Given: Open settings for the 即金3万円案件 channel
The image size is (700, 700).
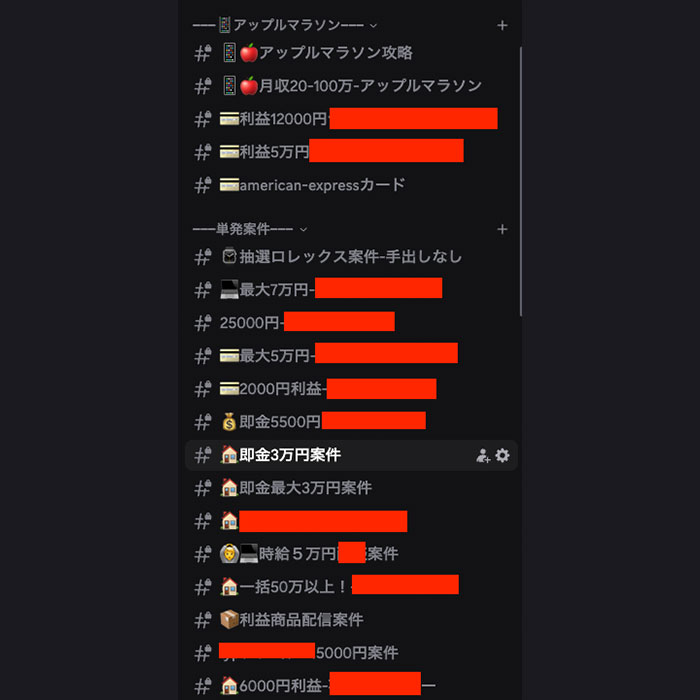Looking at the screenshot, I should [502, 455].
